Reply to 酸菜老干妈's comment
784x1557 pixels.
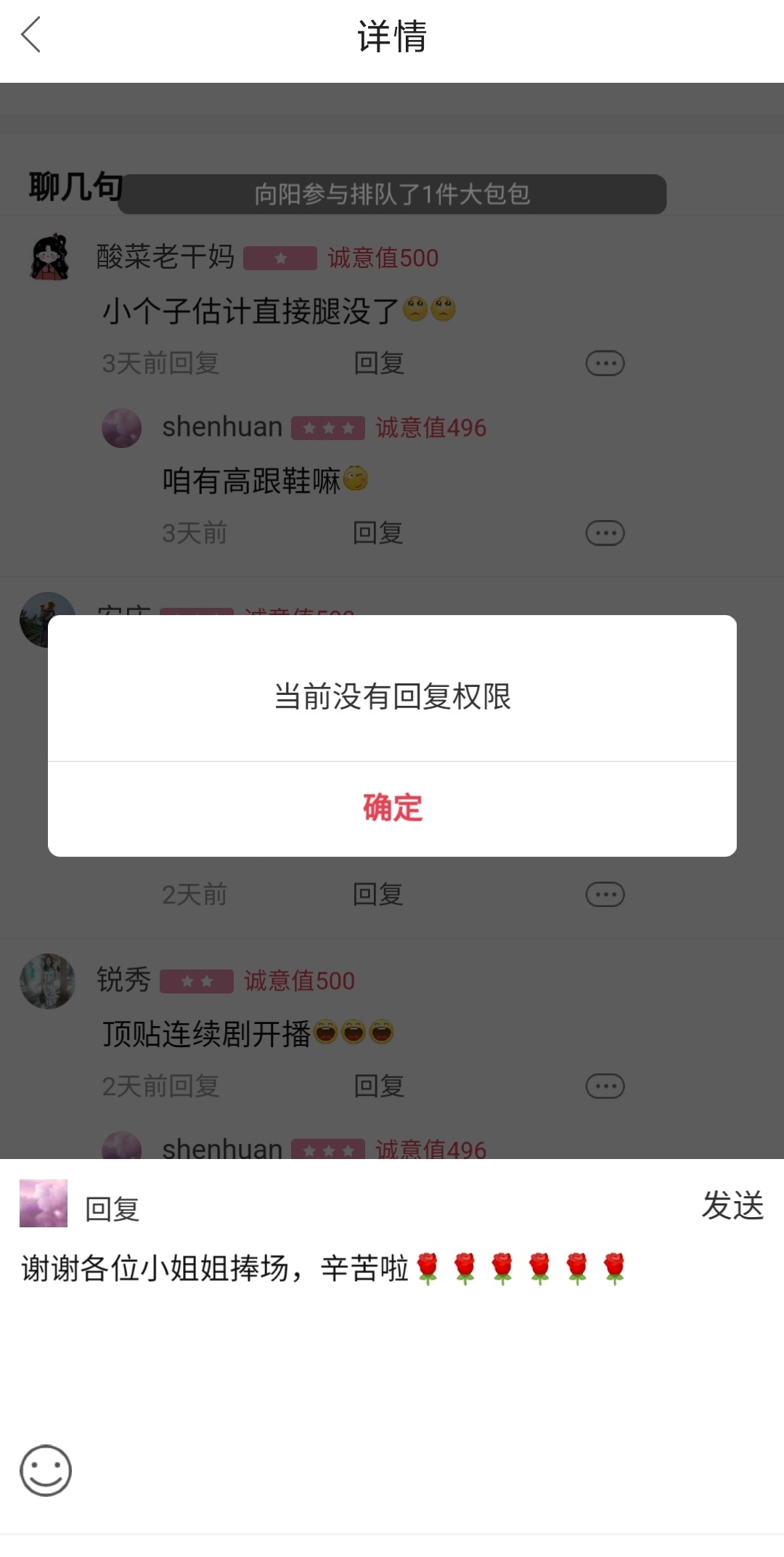coord(379,363)
